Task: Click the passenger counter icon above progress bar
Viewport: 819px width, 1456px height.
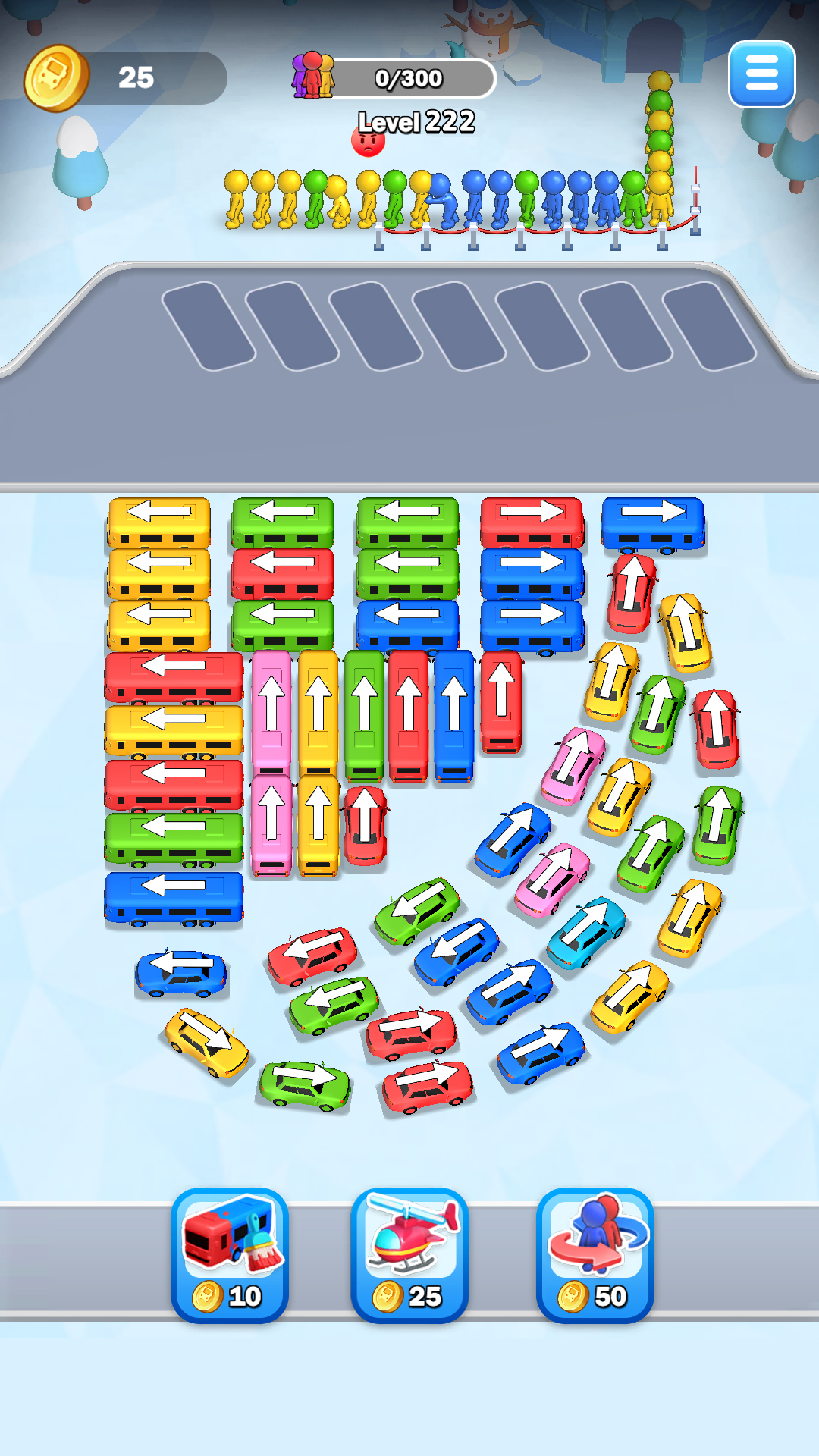Action: [x=312, y=76]
